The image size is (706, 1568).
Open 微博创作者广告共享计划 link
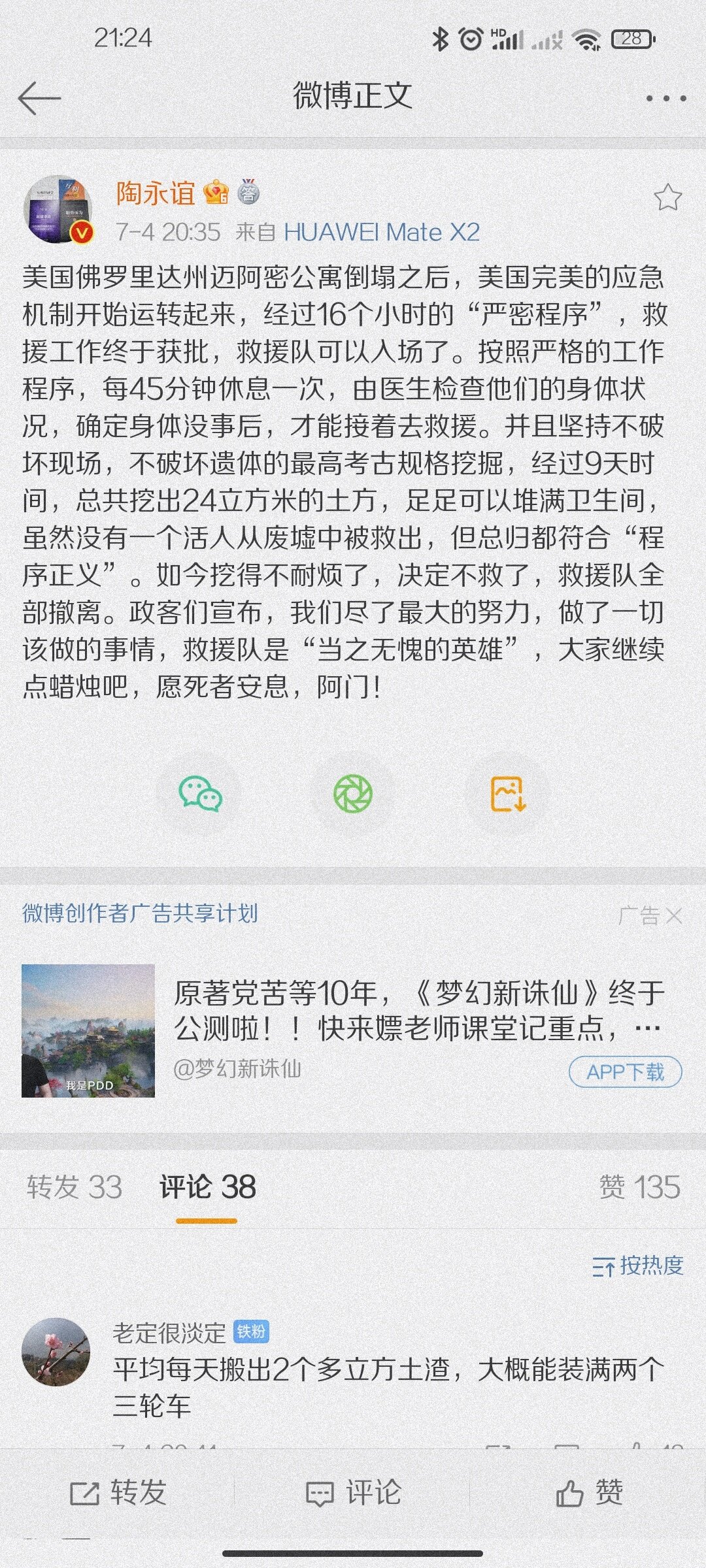click(140, 913)
